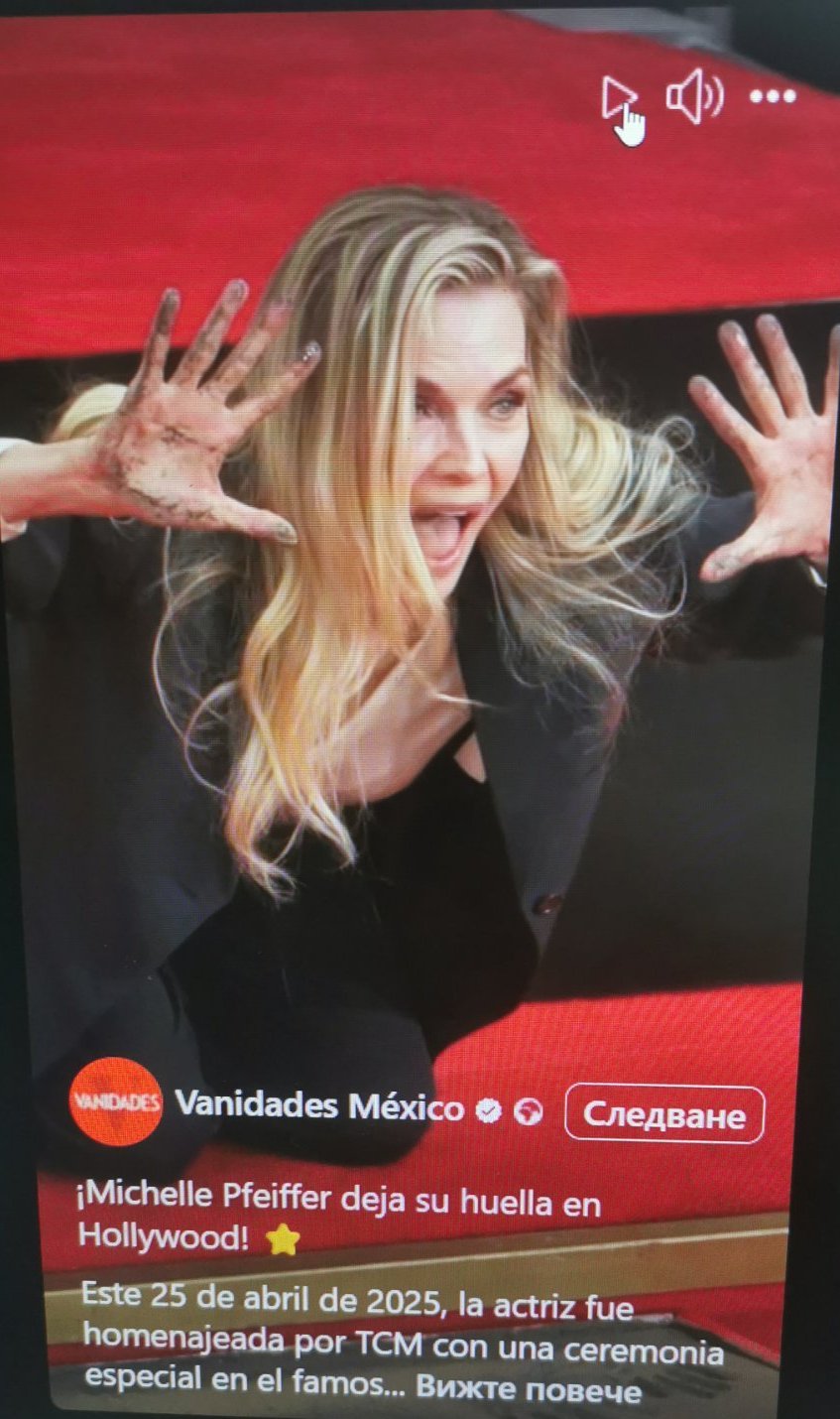Viewport: 840px width, 1419px height.
Task: Play the reel video
Action: point(617,98)
